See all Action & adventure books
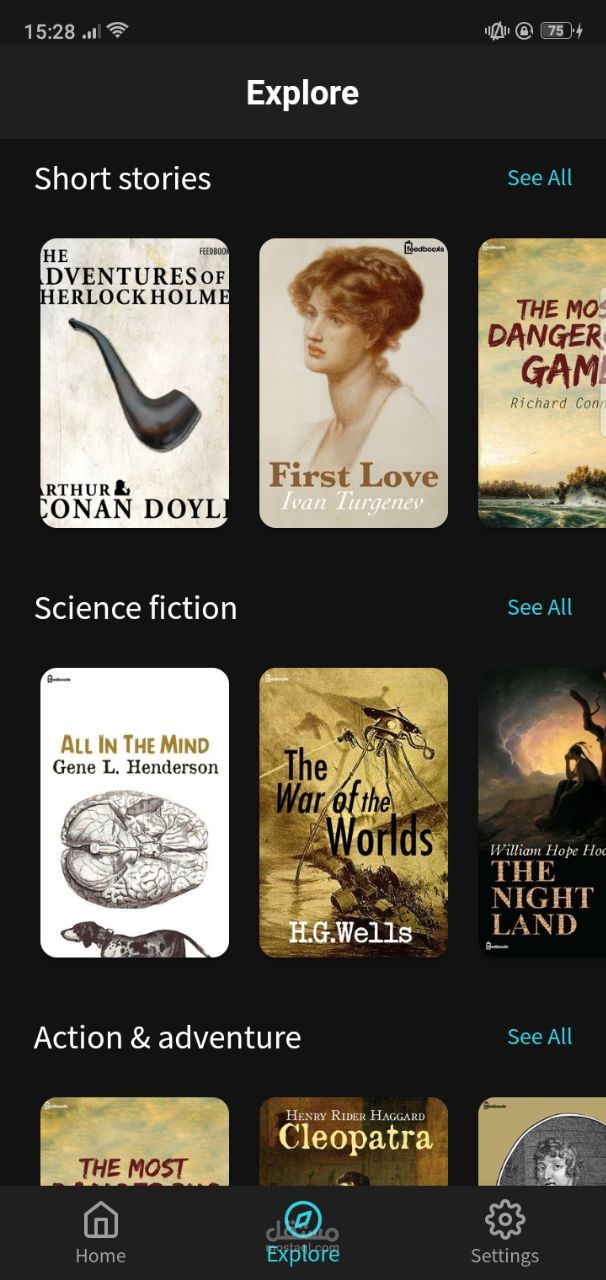The width and height of the screenshot is (606, 1280). [539, 1037]
